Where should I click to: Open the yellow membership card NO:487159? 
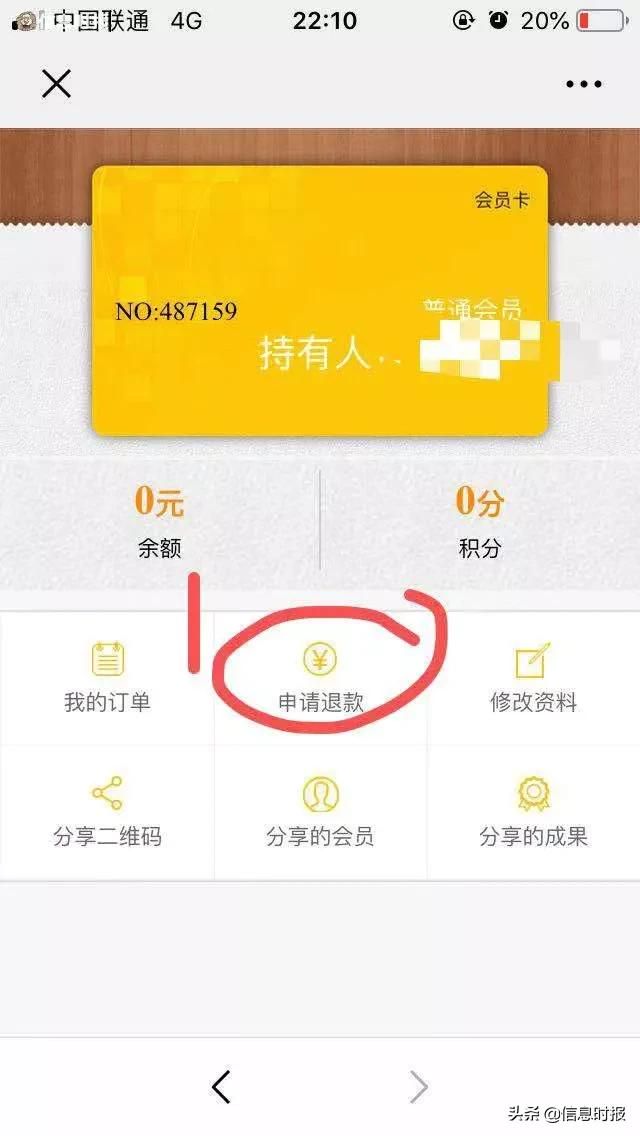tap(320, 301)
